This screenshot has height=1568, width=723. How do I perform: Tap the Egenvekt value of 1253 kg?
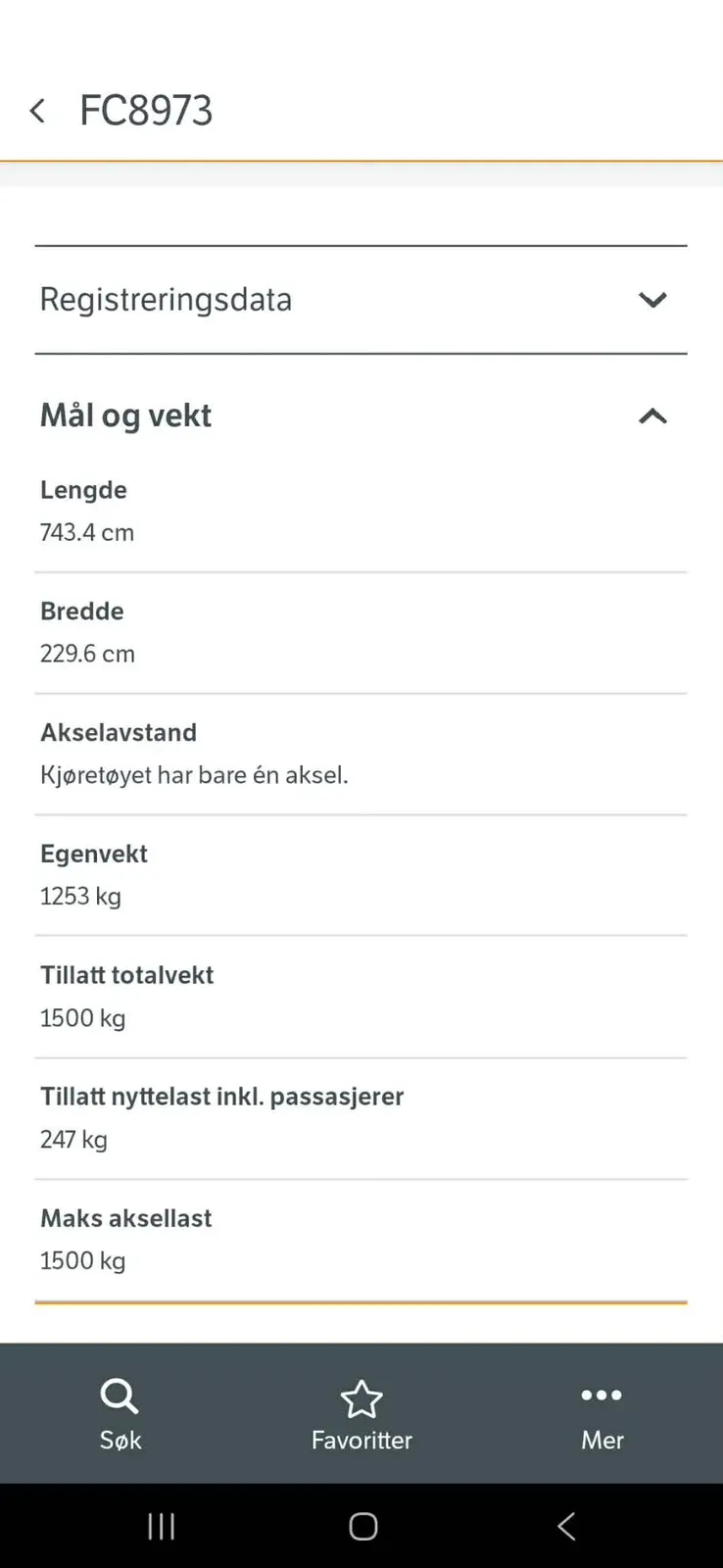click(x=80, y=896)
